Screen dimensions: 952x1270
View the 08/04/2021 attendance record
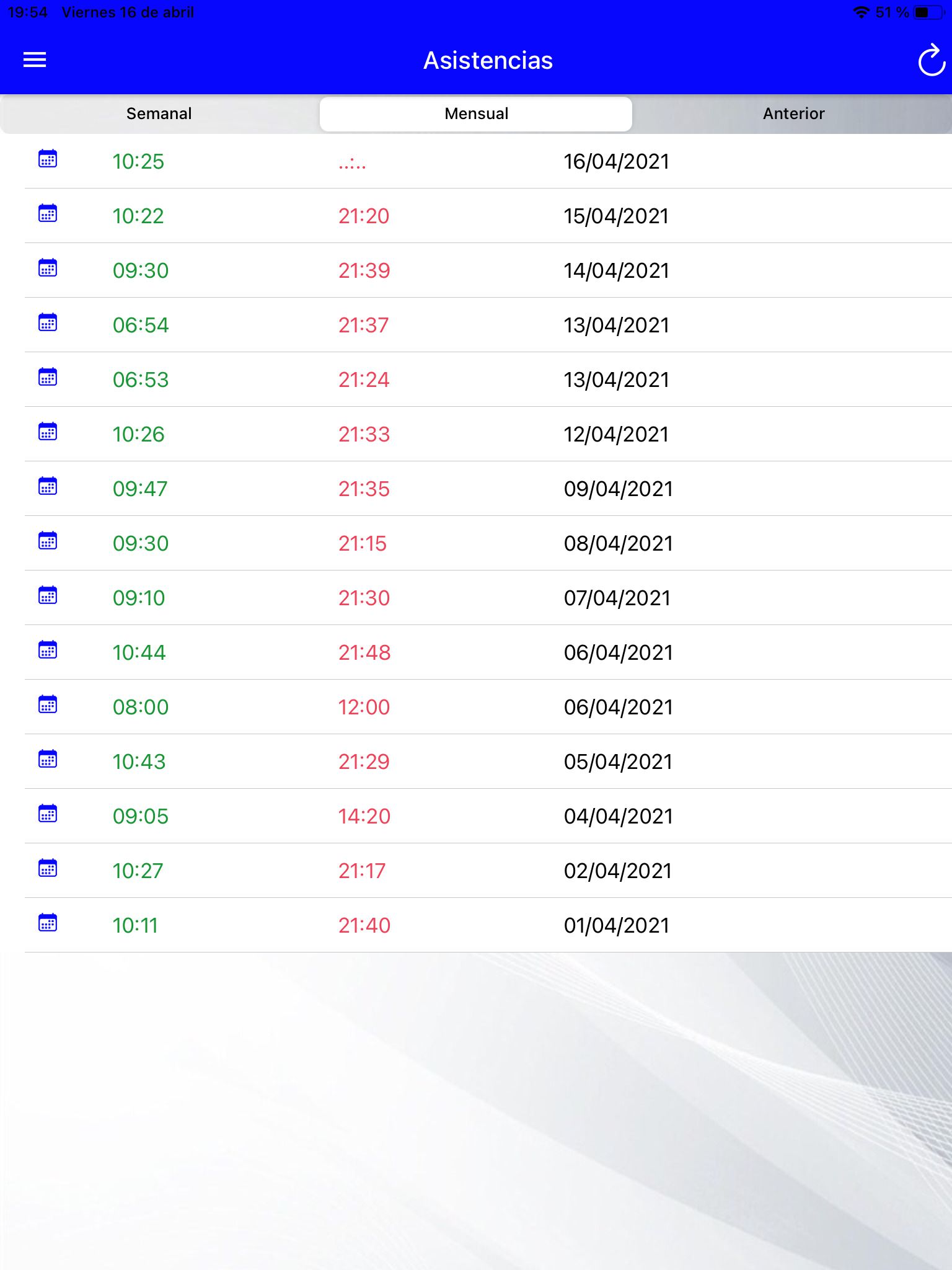coord(476,543)
